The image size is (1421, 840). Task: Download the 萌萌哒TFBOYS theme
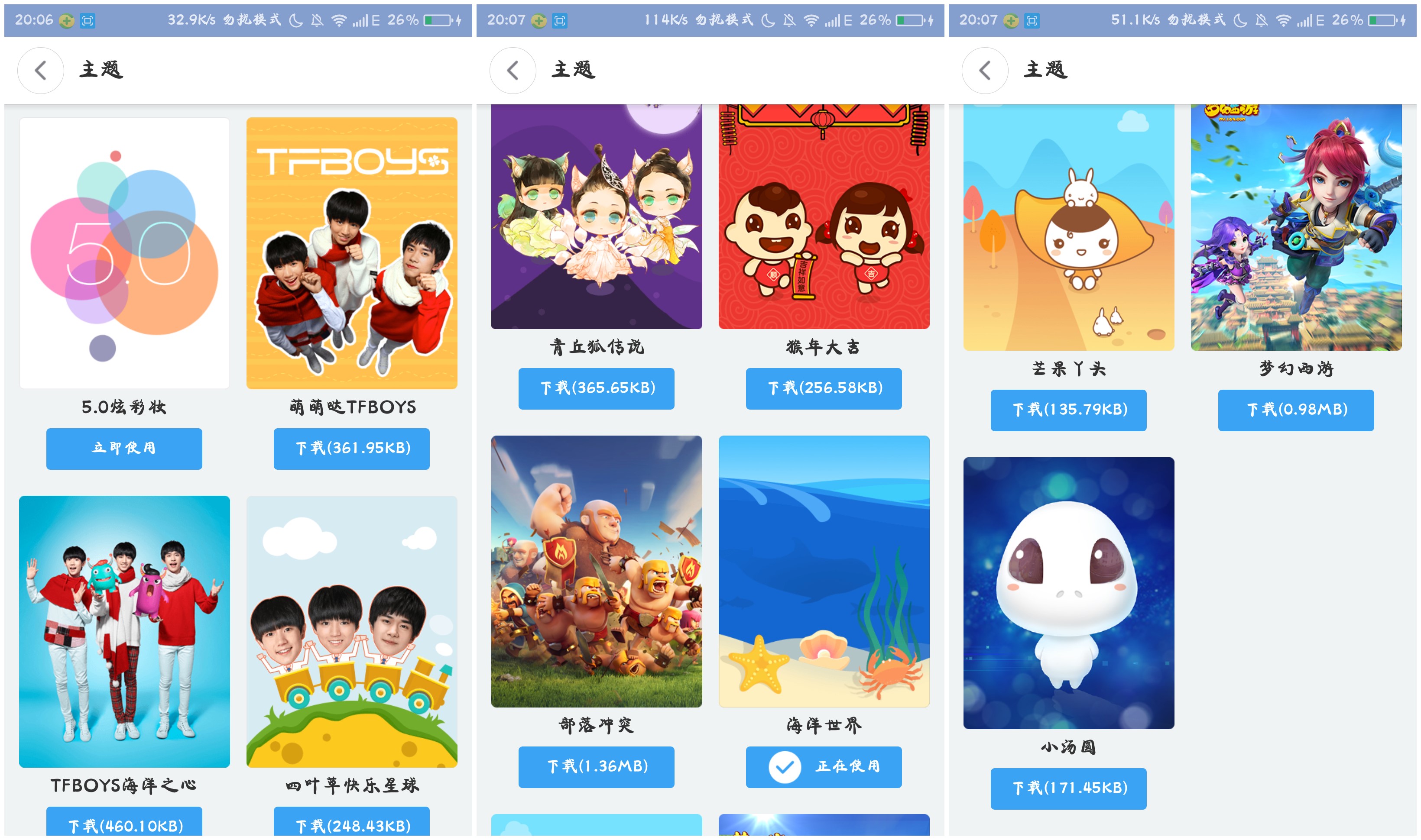pyautogui.click(x=351, y=448)
